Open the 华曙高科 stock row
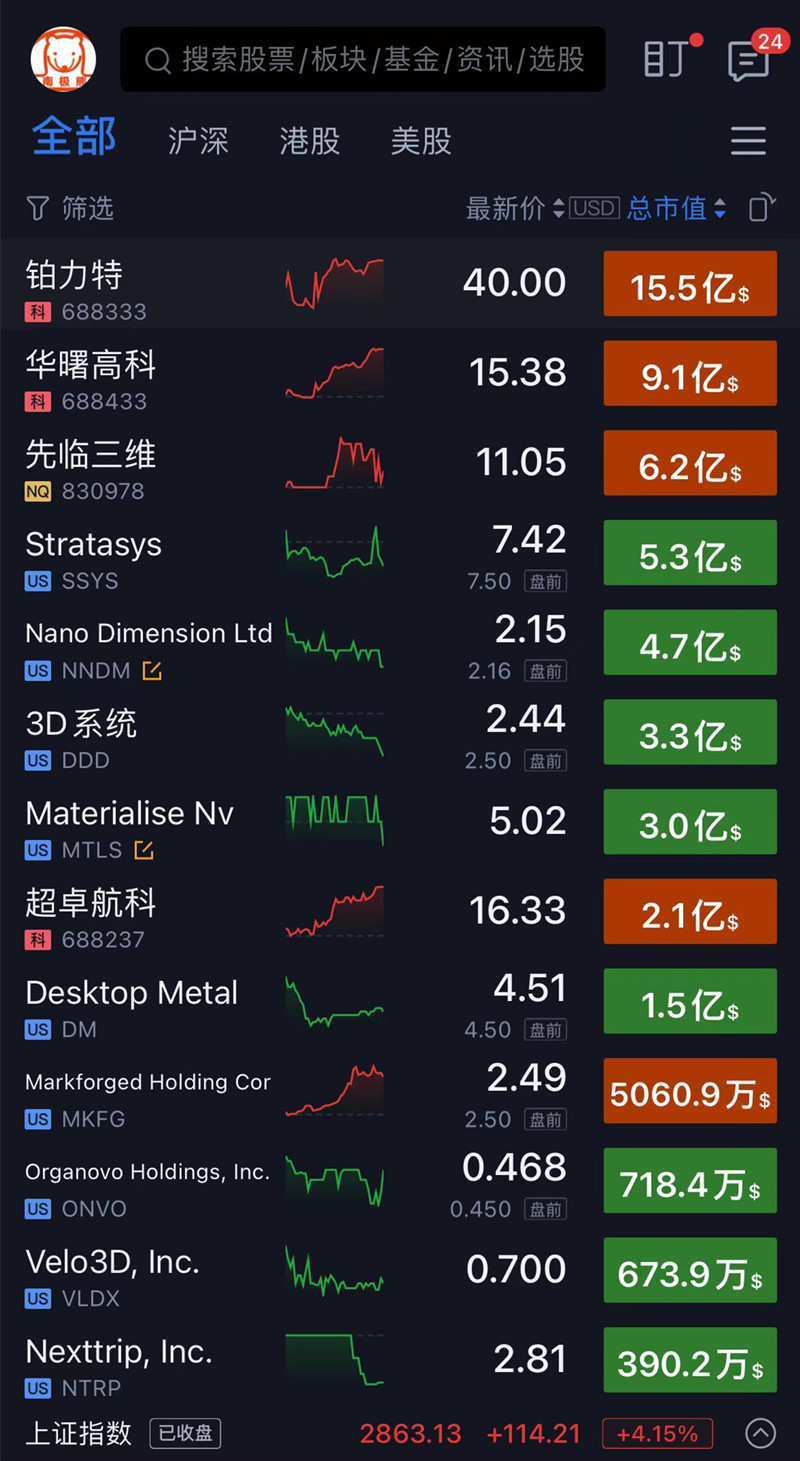 pyautogui.click(x=400, y=378)
